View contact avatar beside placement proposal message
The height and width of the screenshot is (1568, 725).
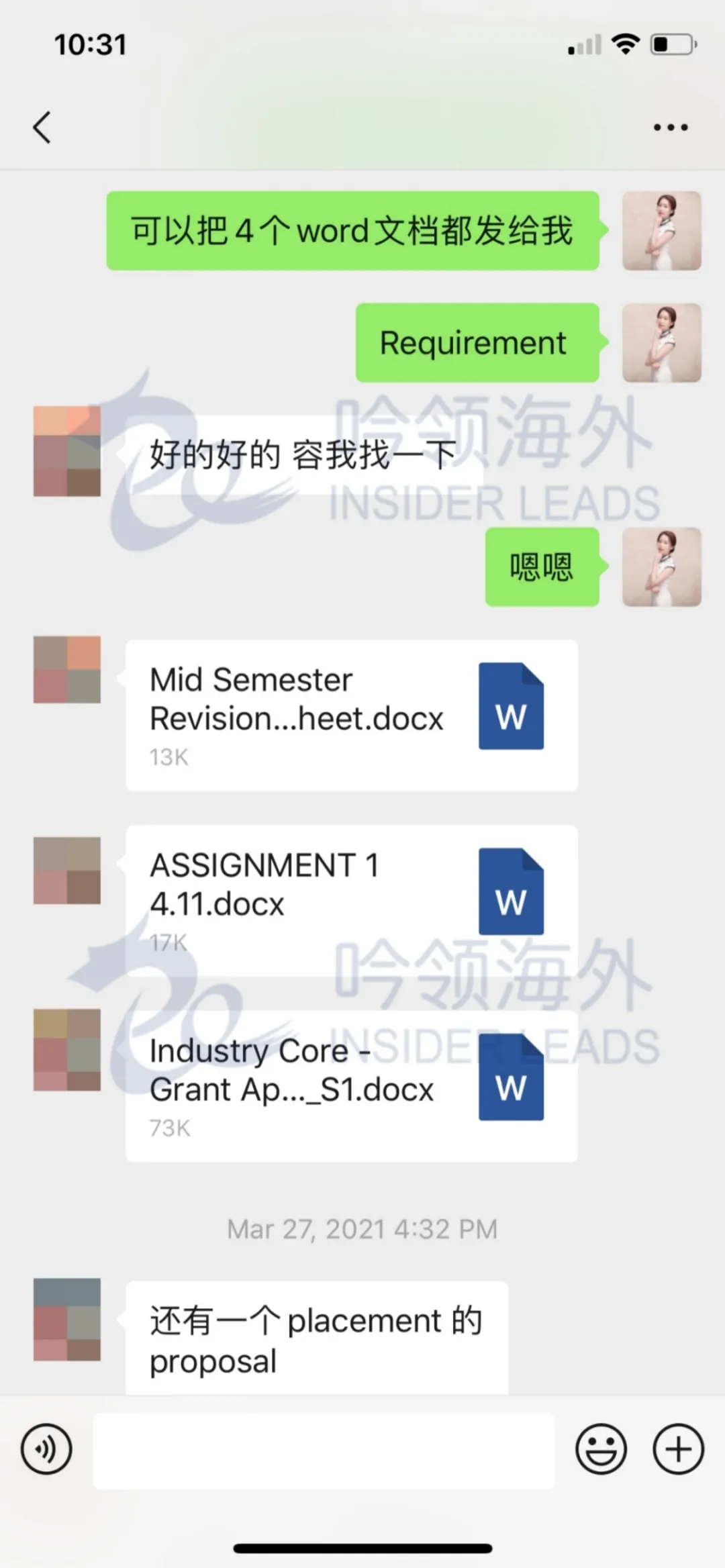coord(67,1319)
